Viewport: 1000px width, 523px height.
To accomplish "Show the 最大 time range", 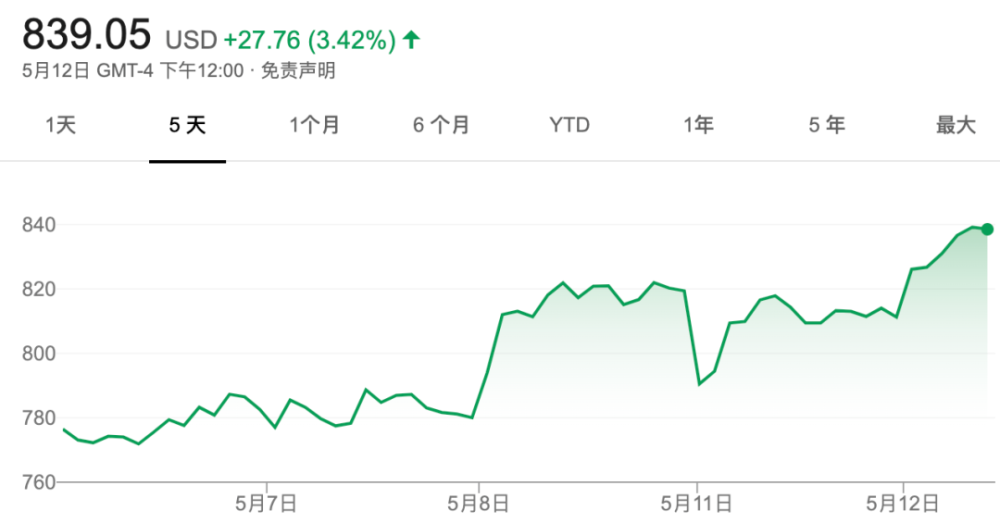I will [x=955, y=125].
